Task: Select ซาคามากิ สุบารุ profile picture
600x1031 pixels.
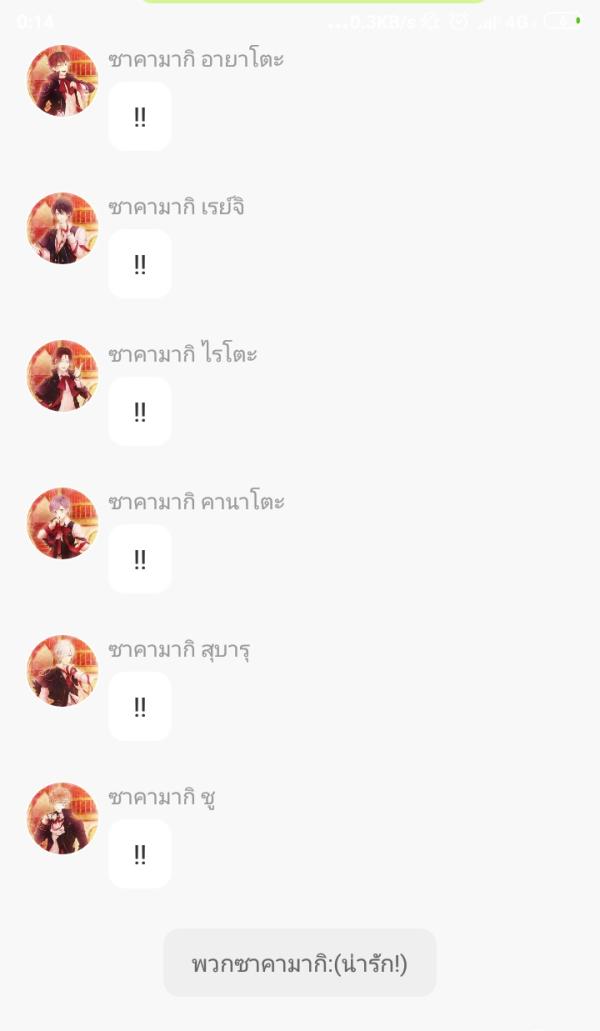Action: click(x=62, y=671)
